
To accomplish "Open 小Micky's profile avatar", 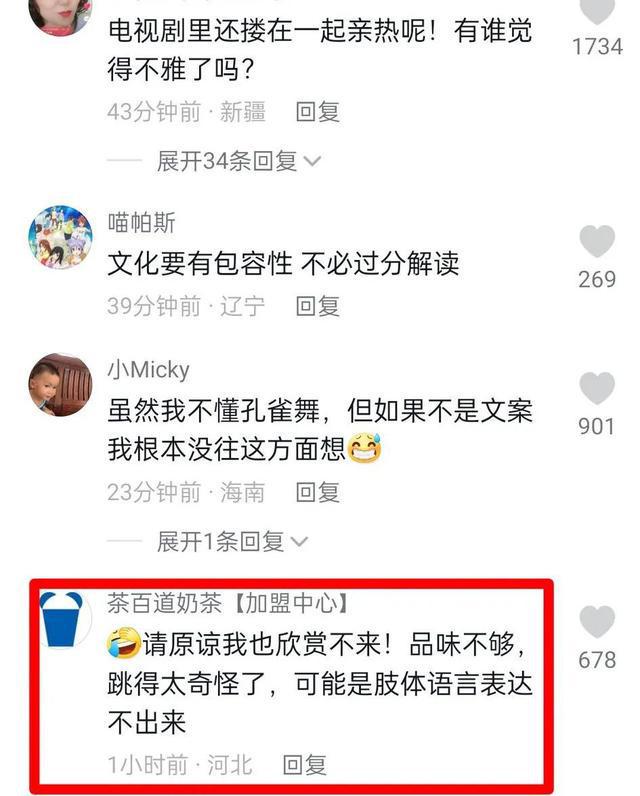I will (61, 384).
